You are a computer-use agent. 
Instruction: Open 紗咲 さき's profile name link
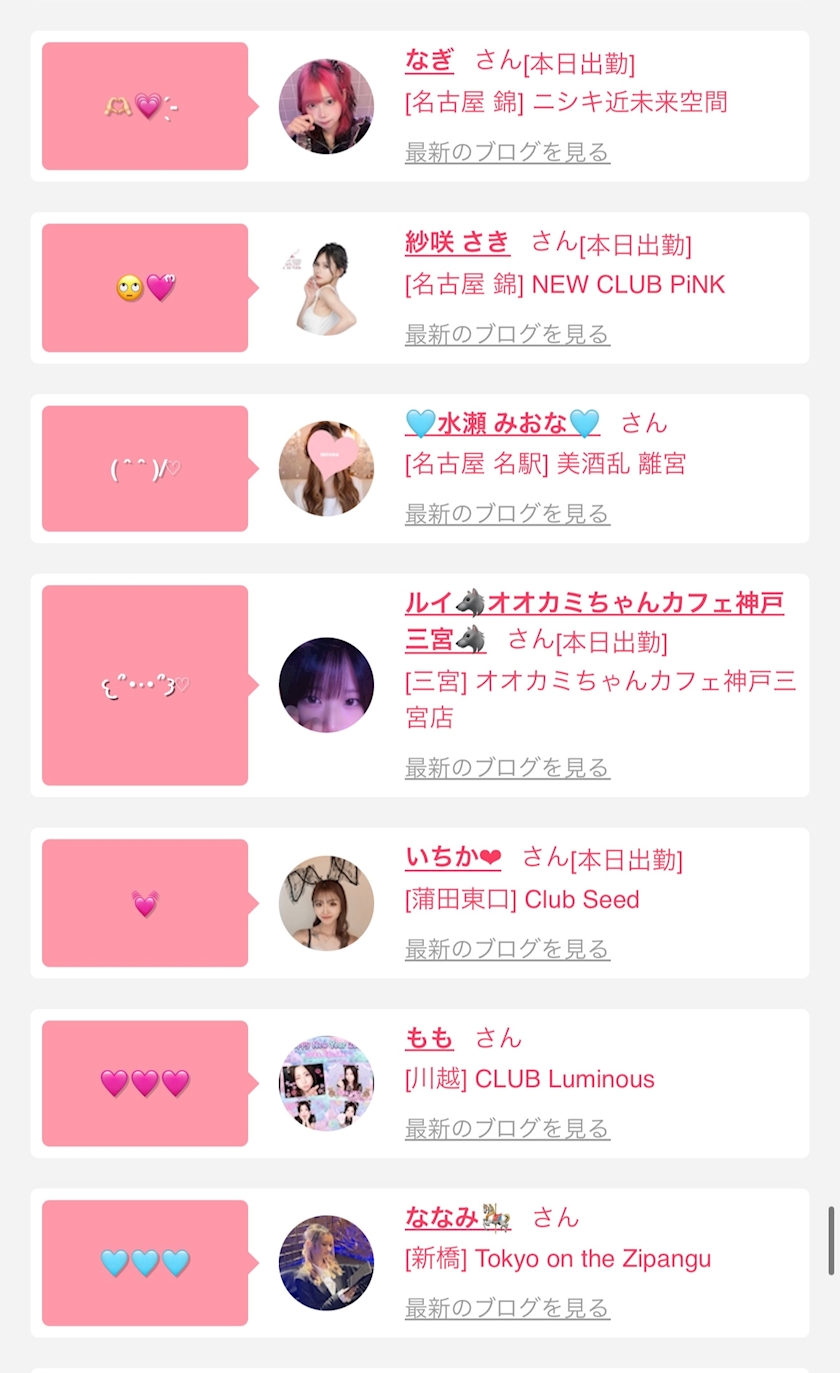[x=457, y=242]
